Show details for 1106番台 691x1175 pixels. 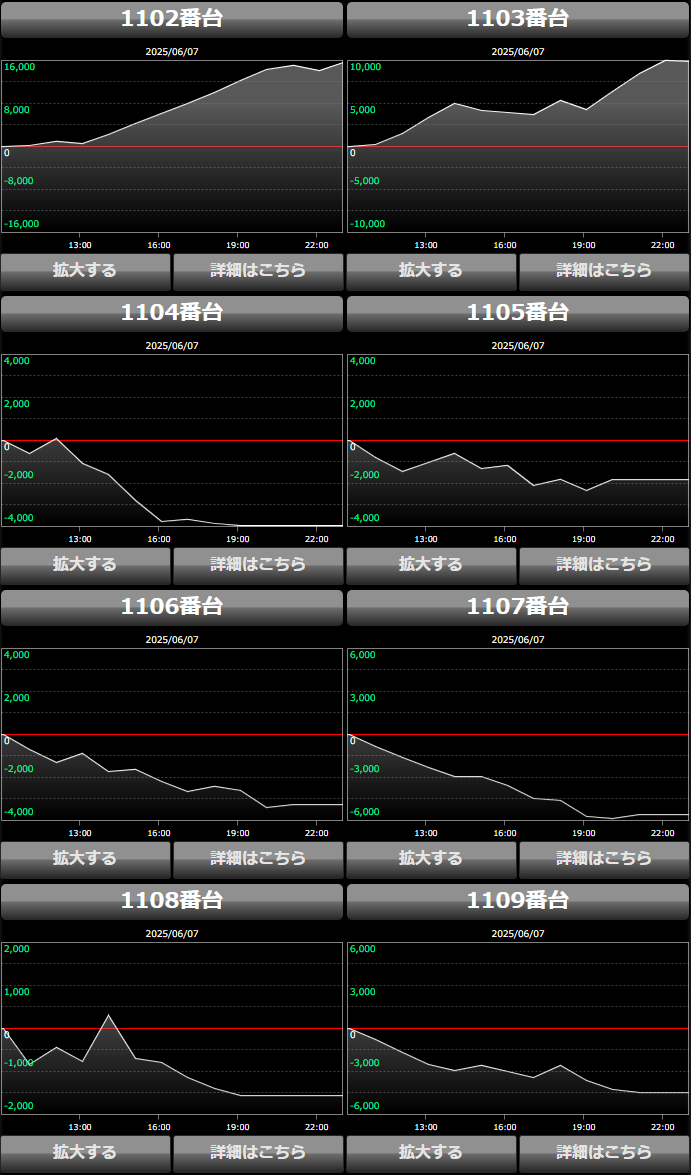pyautogui.click(x=258, y=858)
